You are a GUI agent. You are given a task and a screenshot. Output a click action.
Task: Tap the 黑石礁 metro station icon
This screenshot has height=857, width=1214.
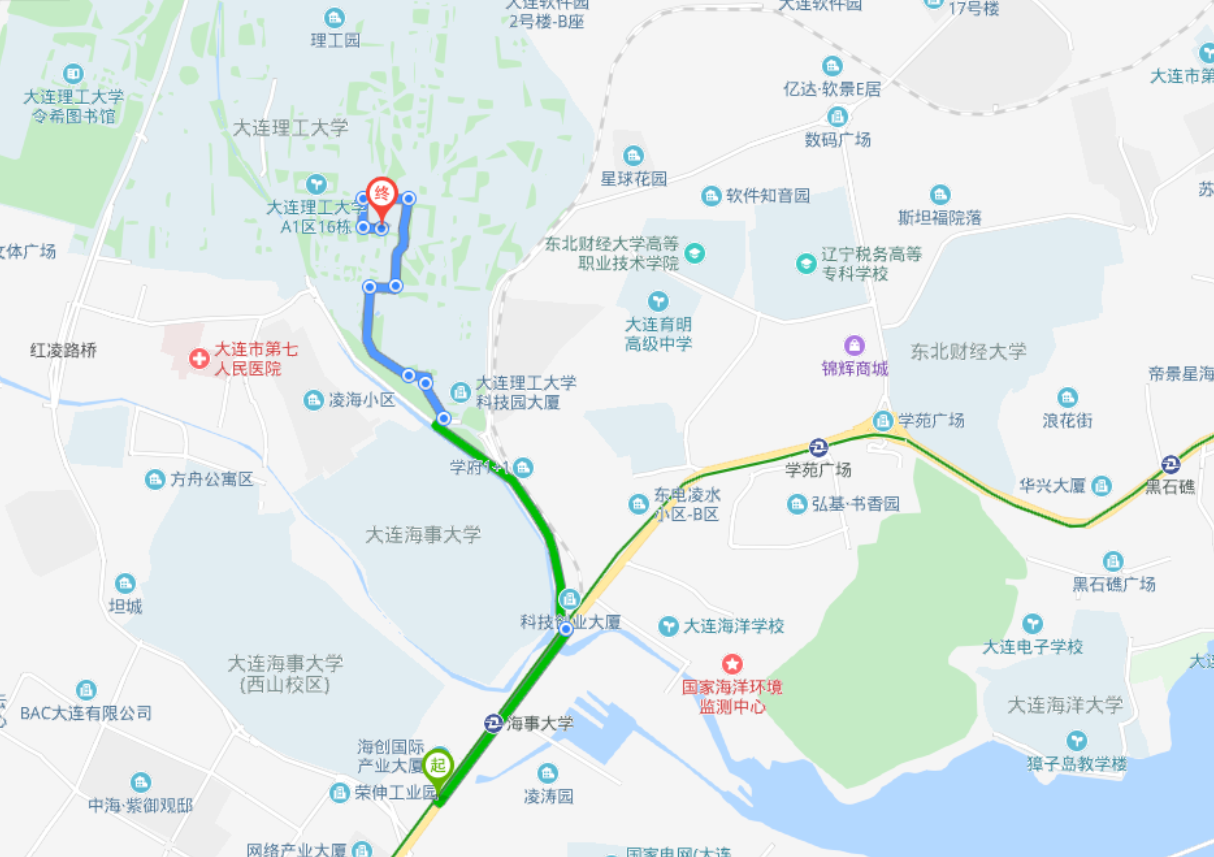[1171, 464]
